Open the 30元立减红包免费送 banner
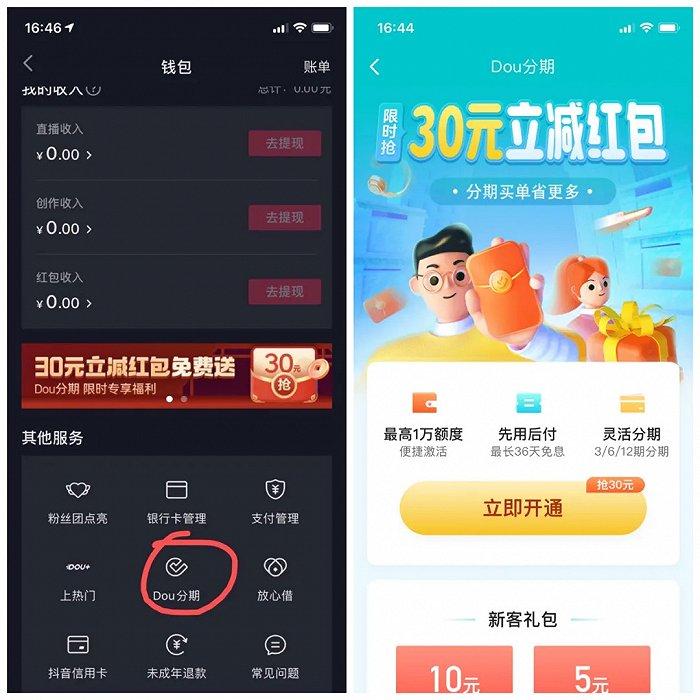 (x=176, y=375)
